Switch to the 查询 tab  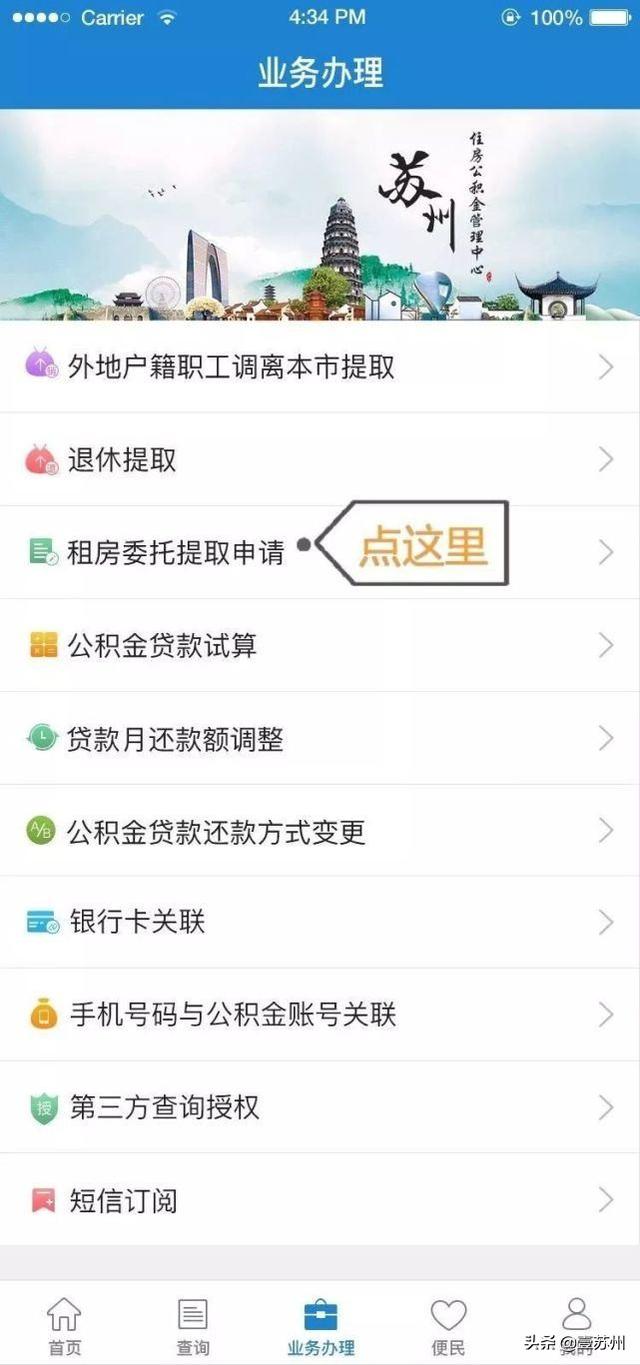click(192, 1326)
